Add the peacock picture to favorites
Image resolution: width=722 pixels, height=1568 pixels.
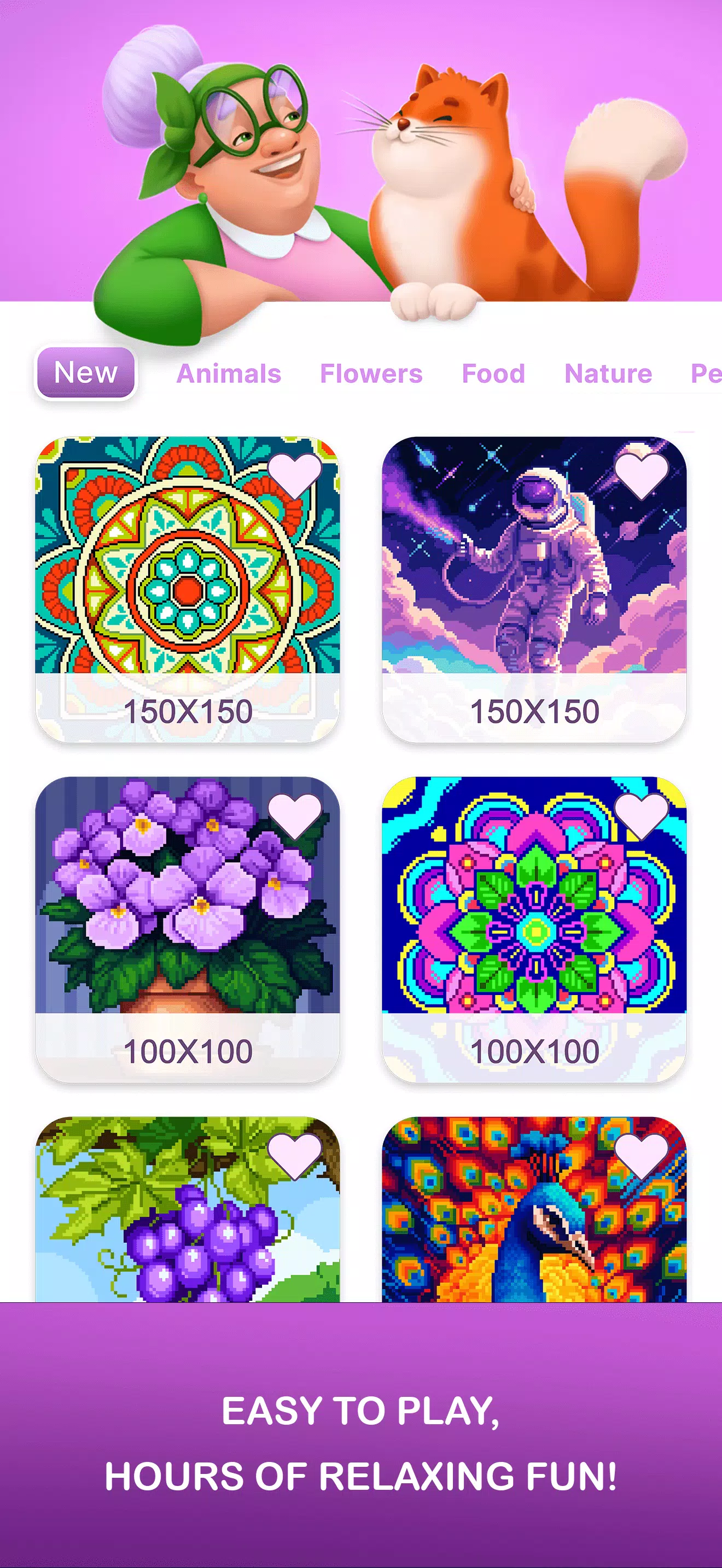tap(641, 1155)
